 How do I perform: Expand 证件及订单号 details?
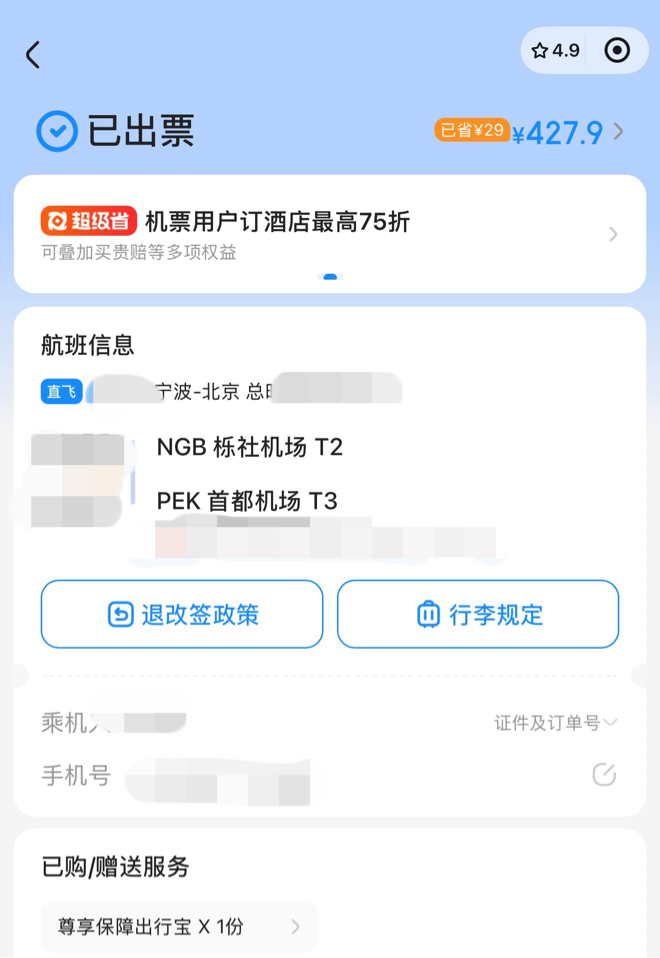555,723
